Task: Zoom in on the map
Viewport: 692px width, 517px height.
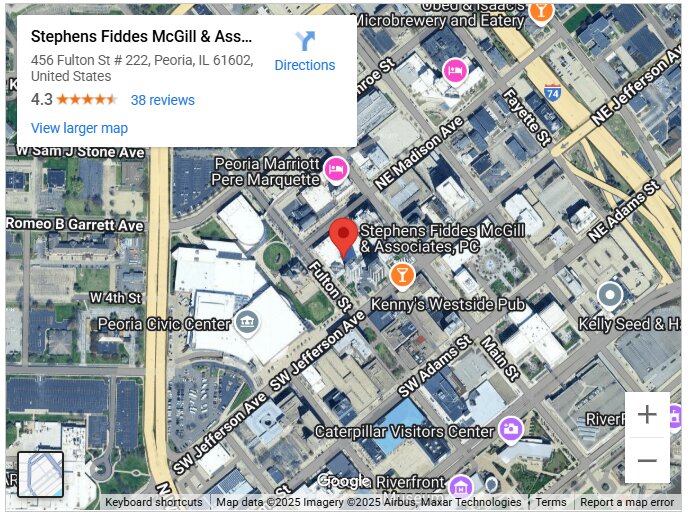Action: tap(647, 414)
